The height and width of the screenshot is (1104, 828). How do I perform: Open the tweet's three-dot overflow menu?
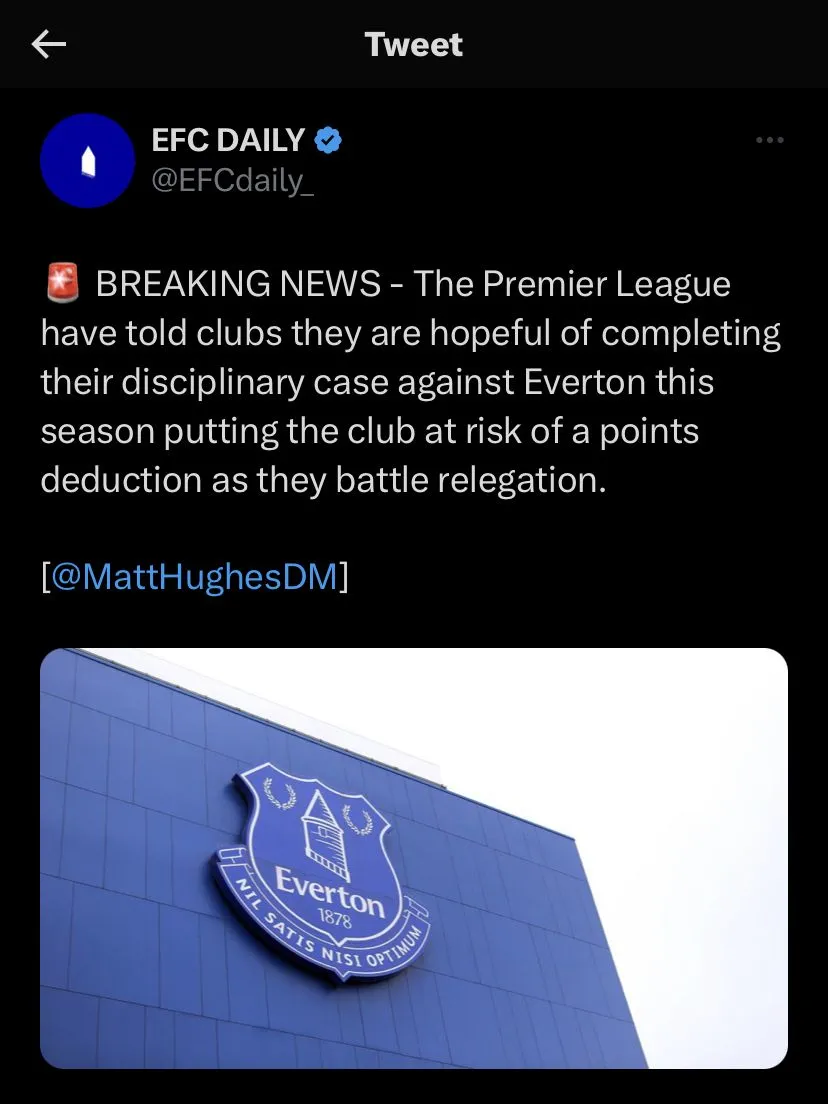tap(769, 141)
